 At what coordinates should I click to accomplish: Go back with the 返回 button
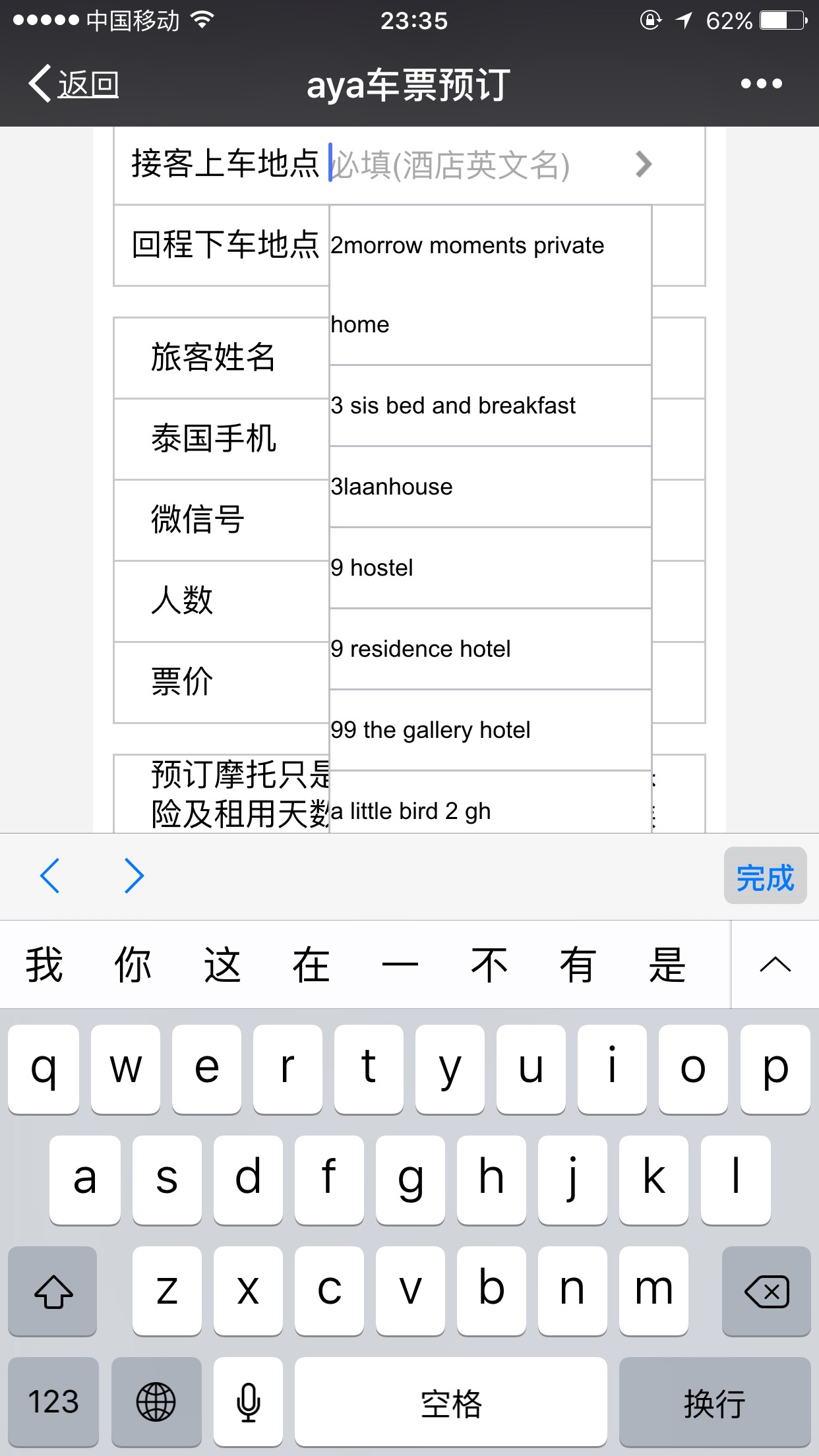point(74,84)
